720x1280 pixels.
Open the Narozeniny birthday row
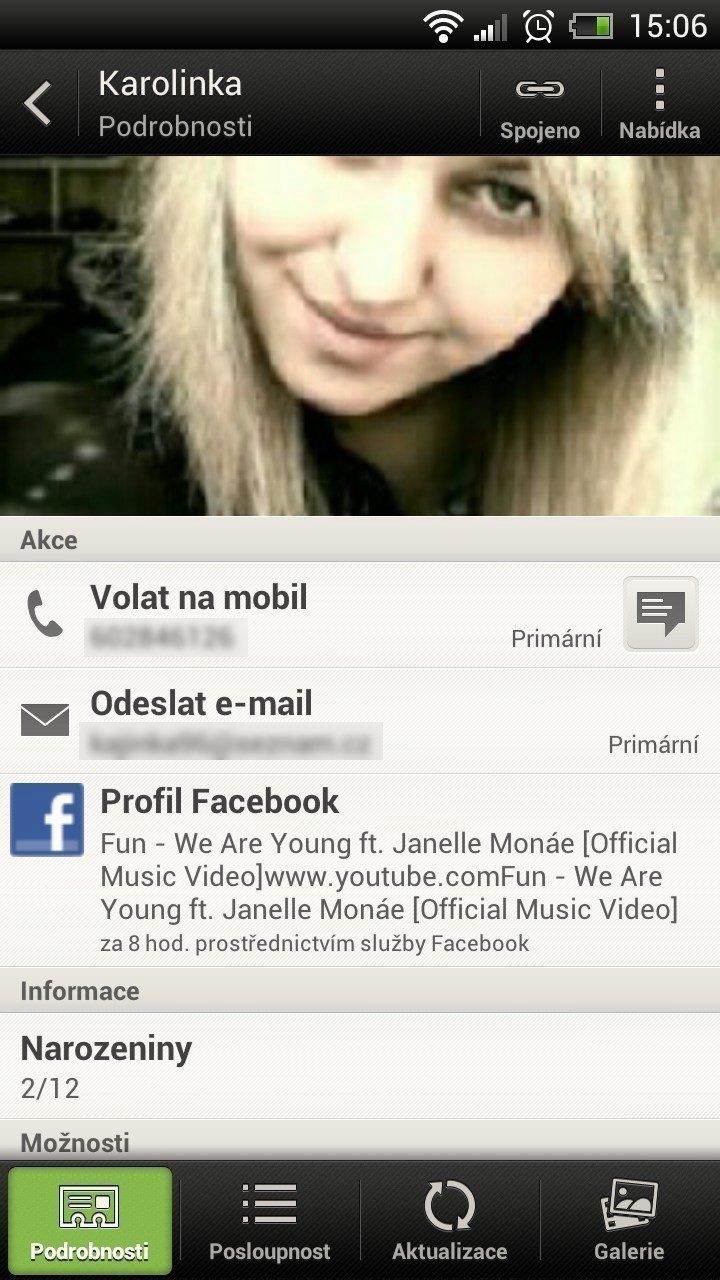click(360, 1066)
